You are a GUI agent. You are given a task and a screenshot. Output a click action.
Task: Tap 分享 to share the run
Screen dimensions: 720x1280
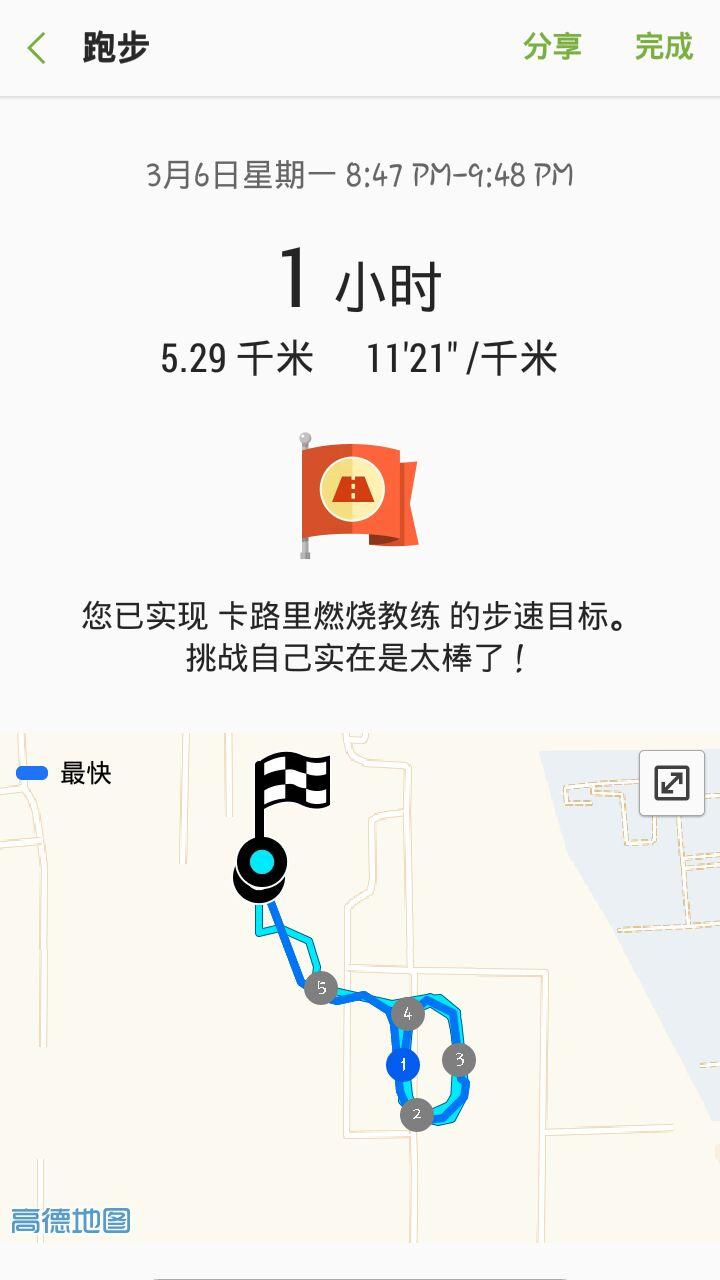(x=552, y=47)
